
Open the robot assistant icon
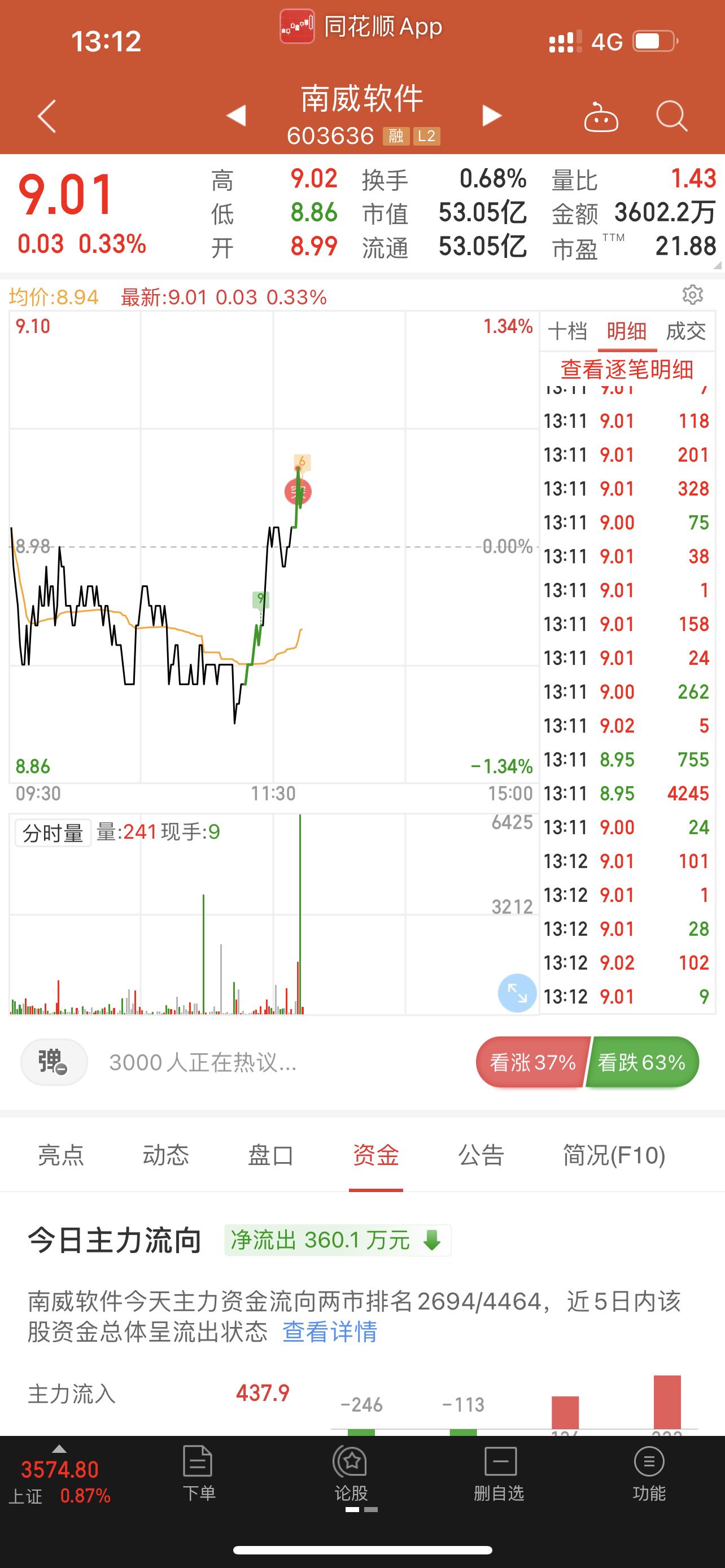tap(601, 117)
